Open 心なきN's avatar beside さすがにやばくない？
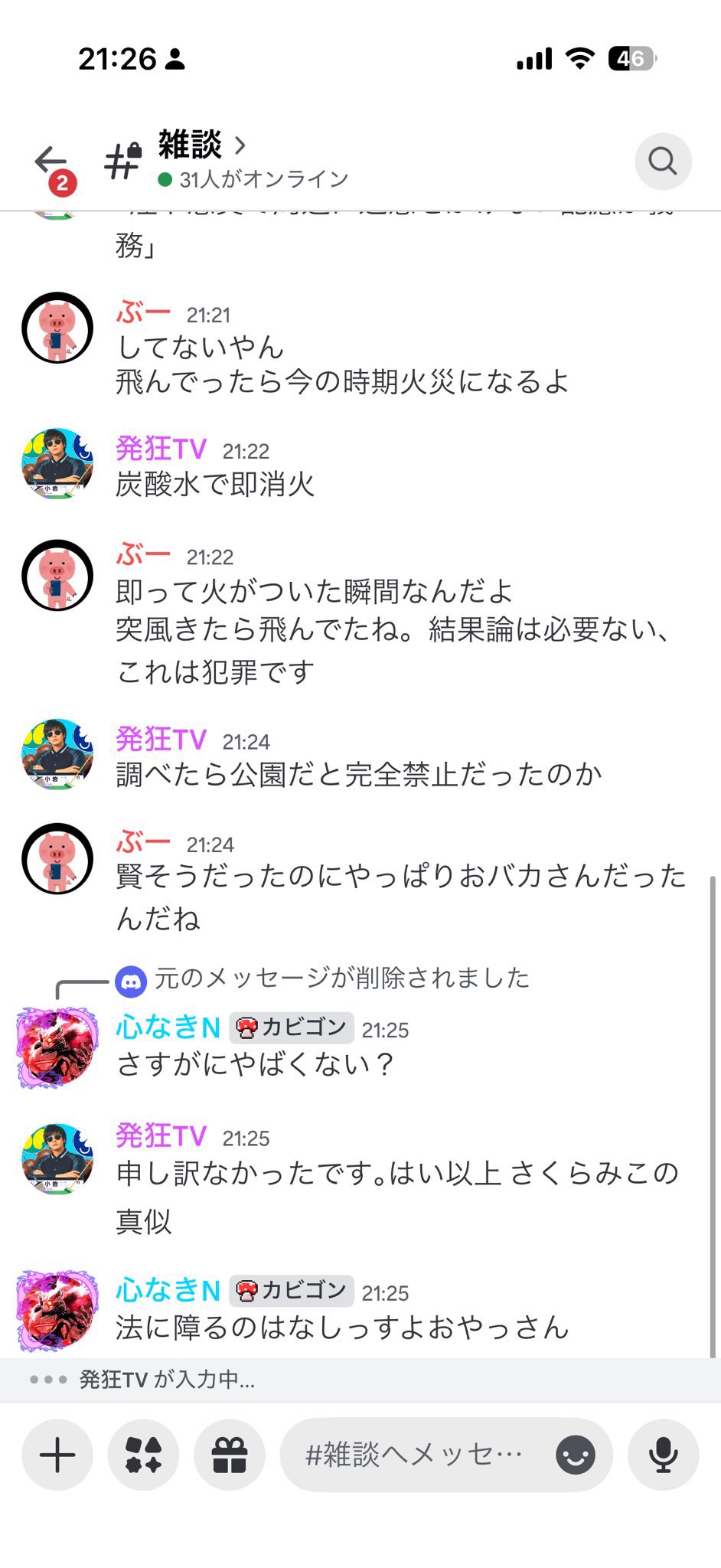This screenshot has width=721, height=1568. point(57,1047)
